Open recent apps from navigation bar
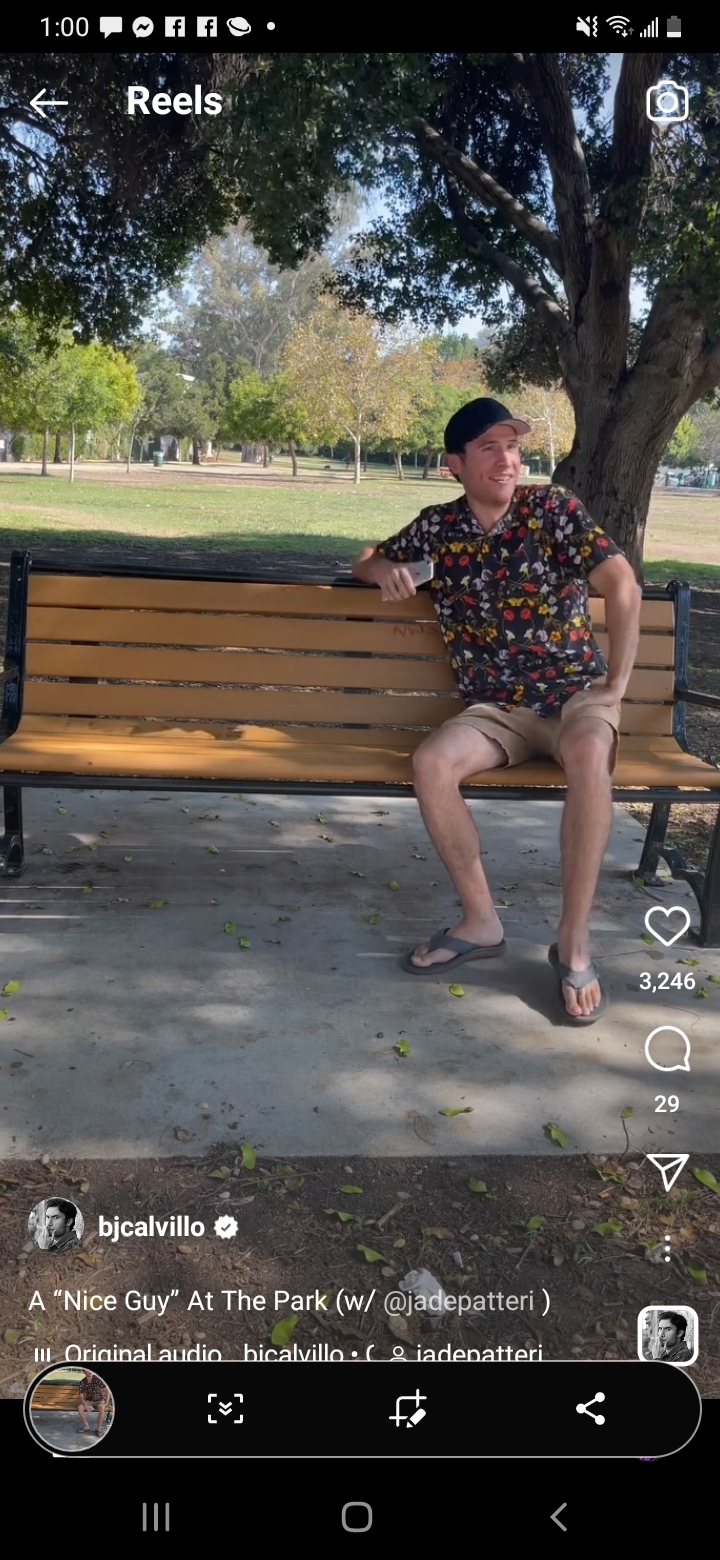 click(x=156, y=1517)
